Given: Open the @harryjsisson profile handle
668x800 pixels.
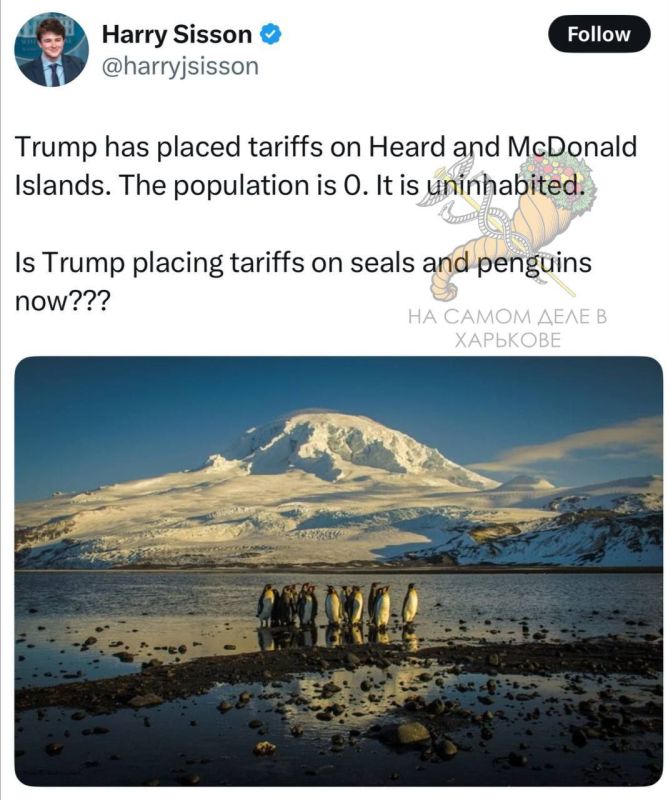Looking at the screenshot, I should coord(179,67).
